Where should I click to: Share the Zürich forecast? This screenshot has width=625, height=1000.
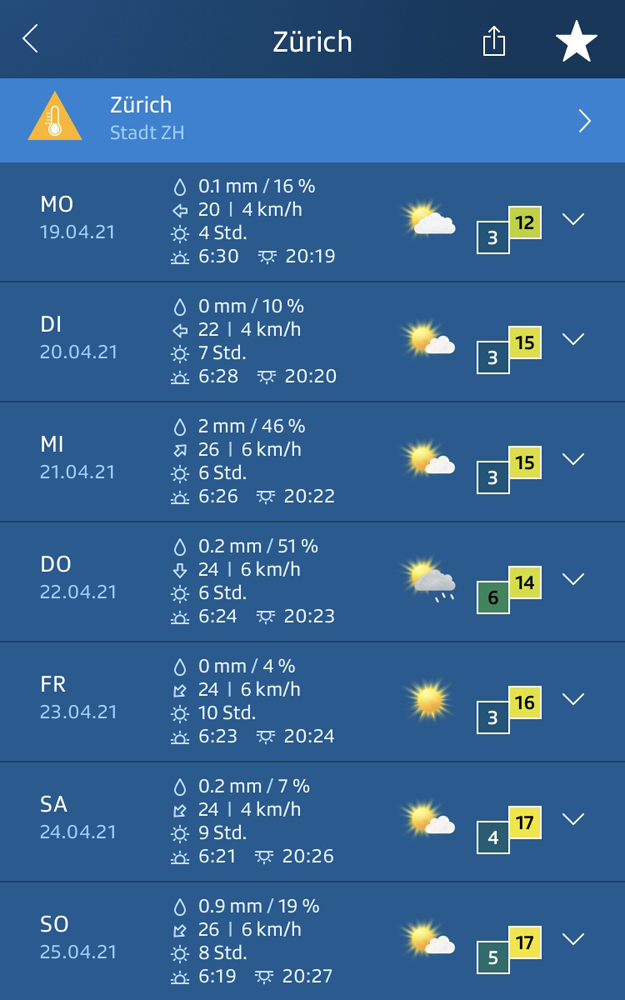(494, 41)
